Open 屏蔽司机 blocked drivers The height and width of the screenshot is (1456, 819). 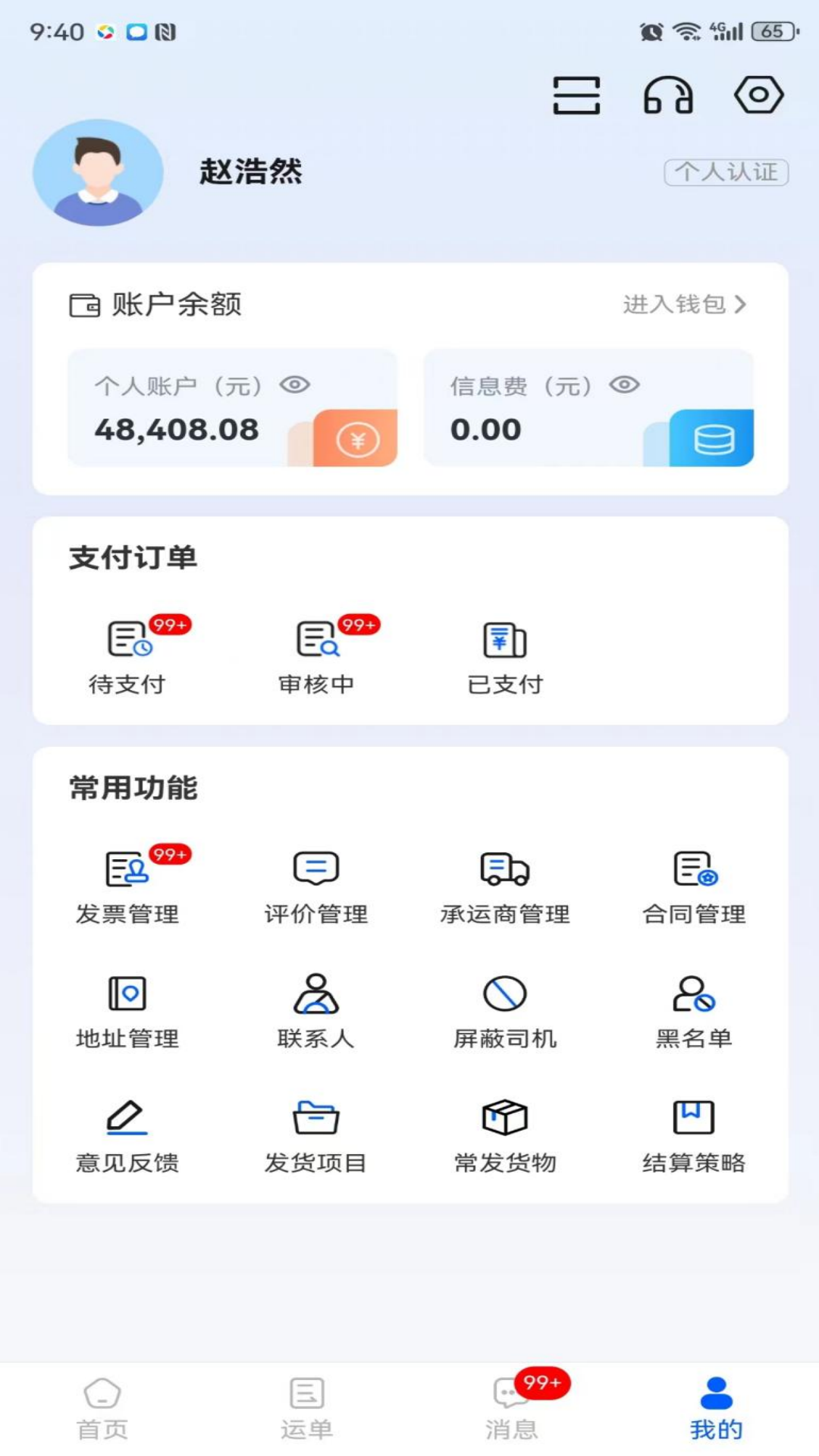point(503,1009)
